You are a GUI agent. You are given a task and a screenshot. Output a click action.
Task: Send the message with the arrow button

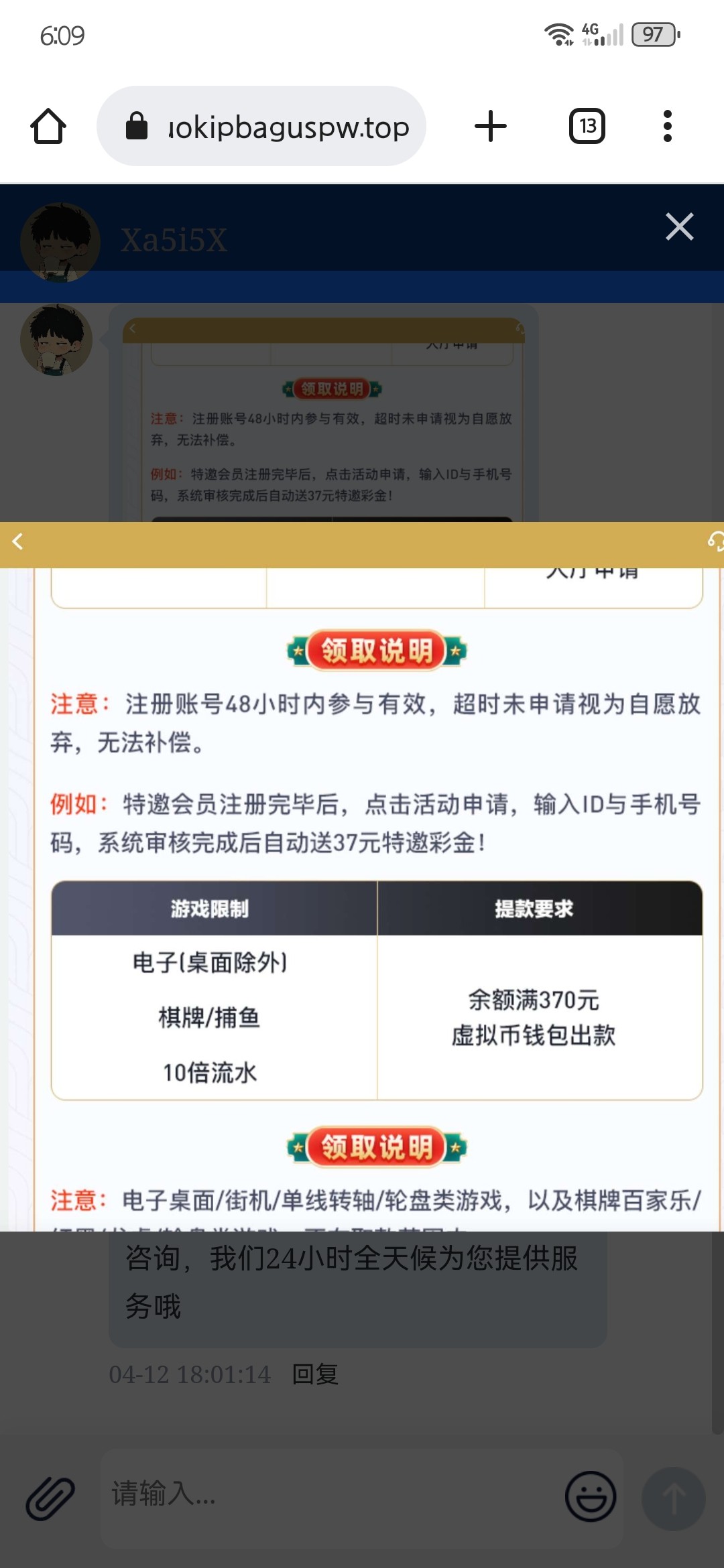pos(673,1498)
